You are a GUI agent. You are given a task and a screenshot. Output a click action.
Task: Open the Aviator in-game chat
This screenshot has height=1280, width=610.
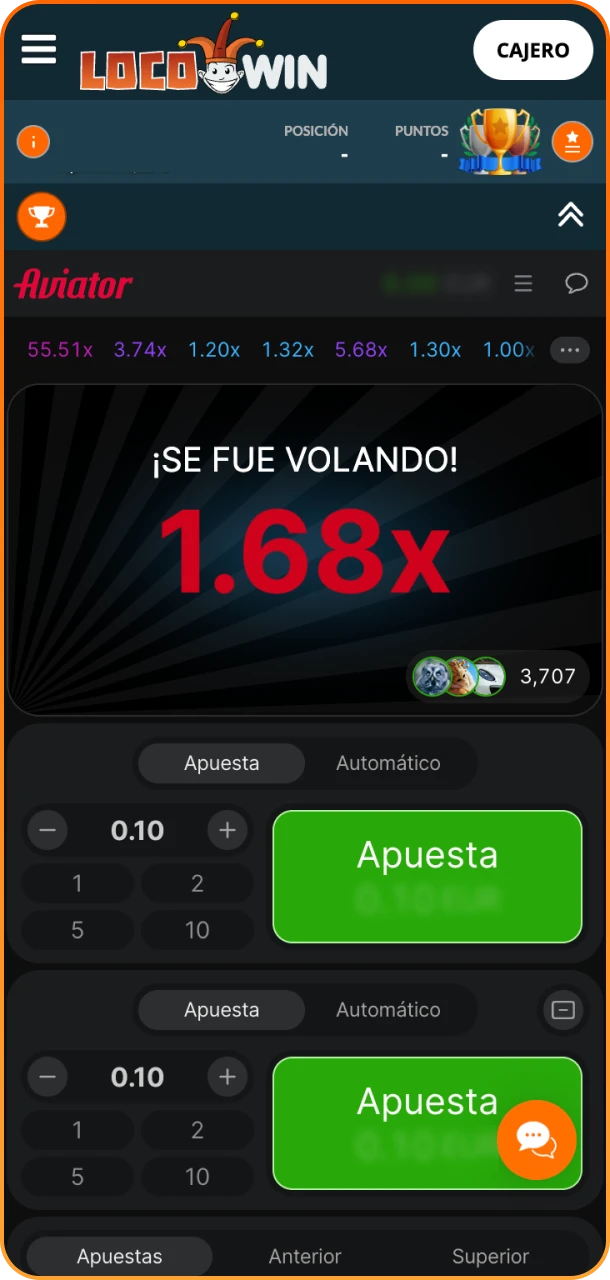(576, 284)
